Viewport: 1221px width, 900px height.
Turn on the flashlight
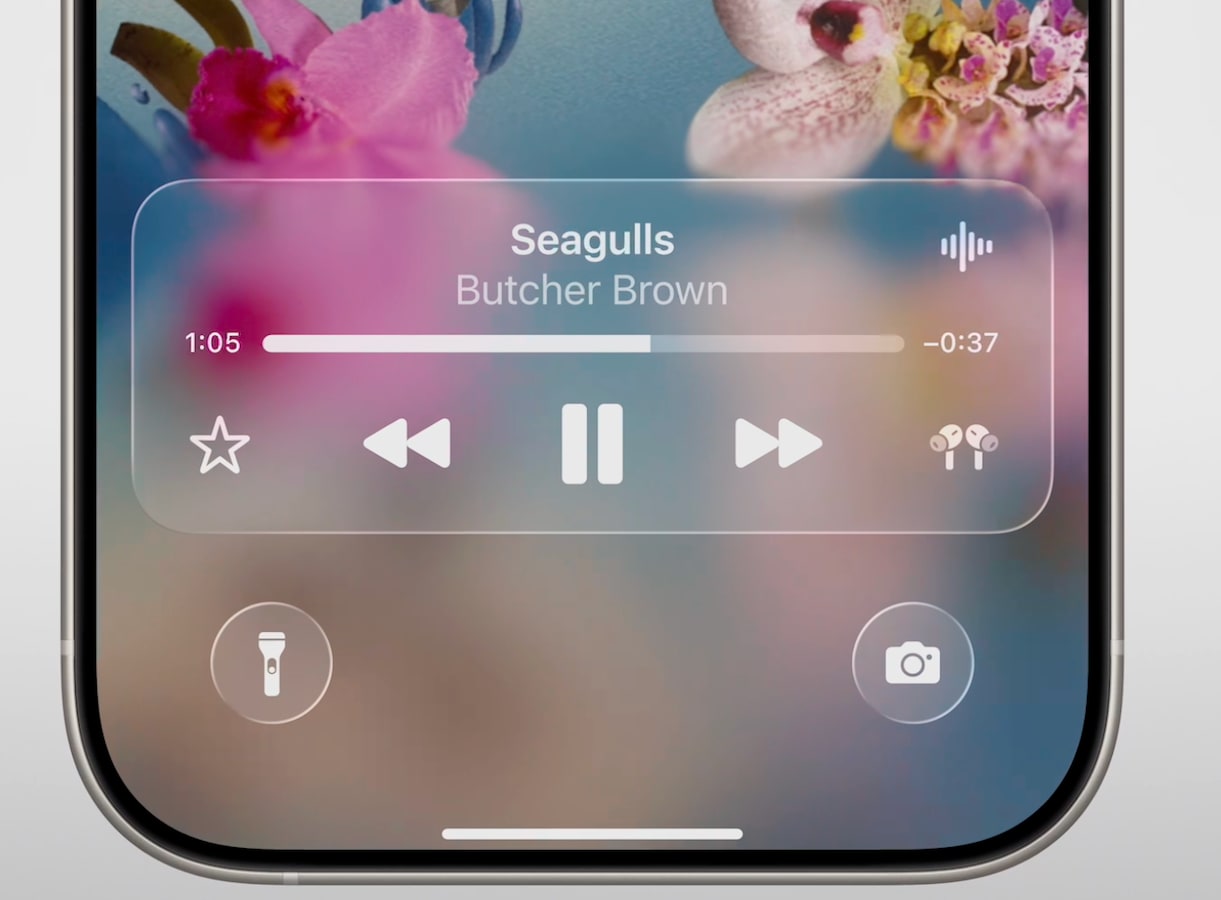pos(271,662)
